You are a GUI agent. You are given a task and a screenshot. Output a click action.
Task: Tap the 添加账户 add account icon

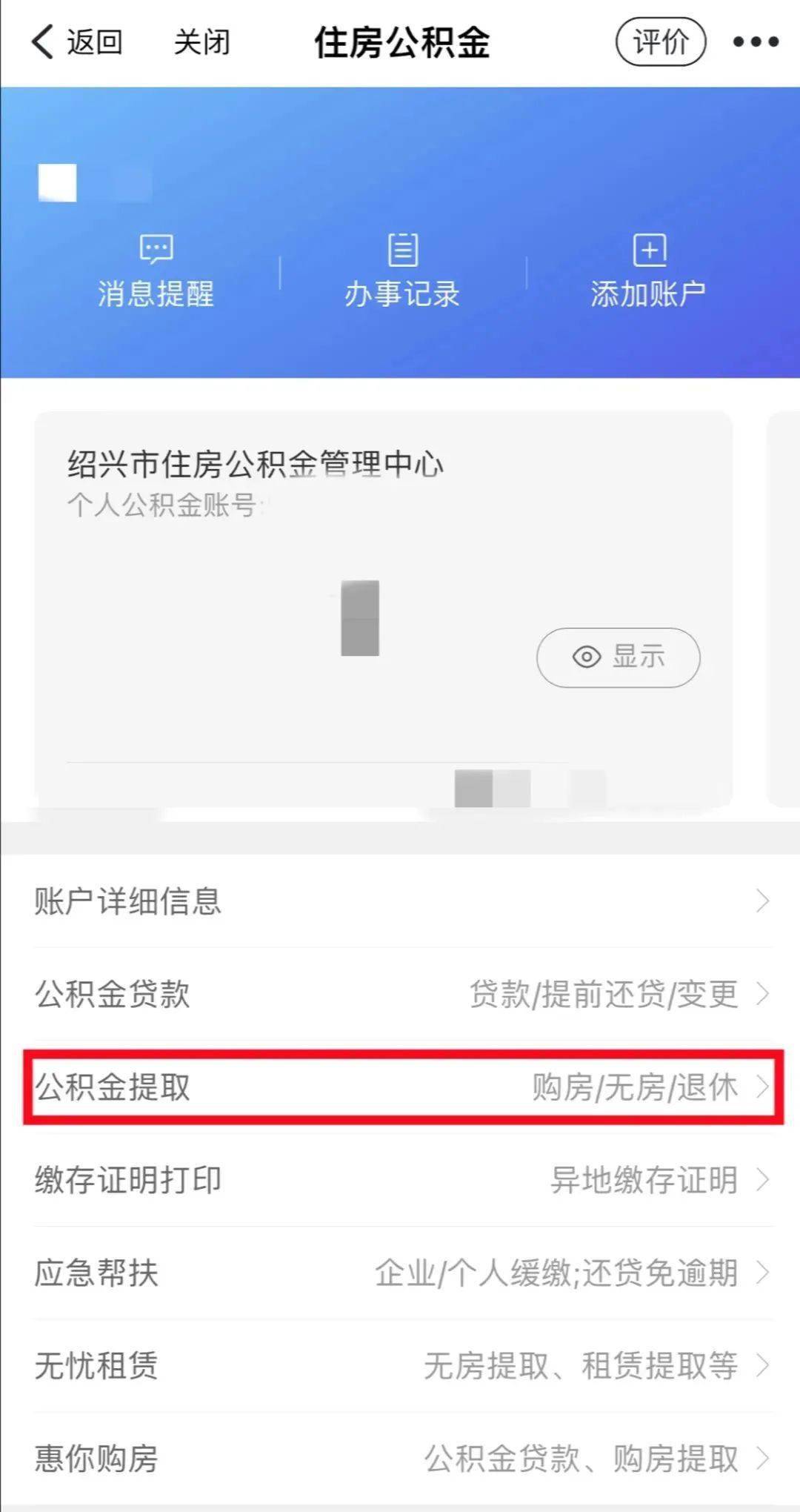[650, 271]
